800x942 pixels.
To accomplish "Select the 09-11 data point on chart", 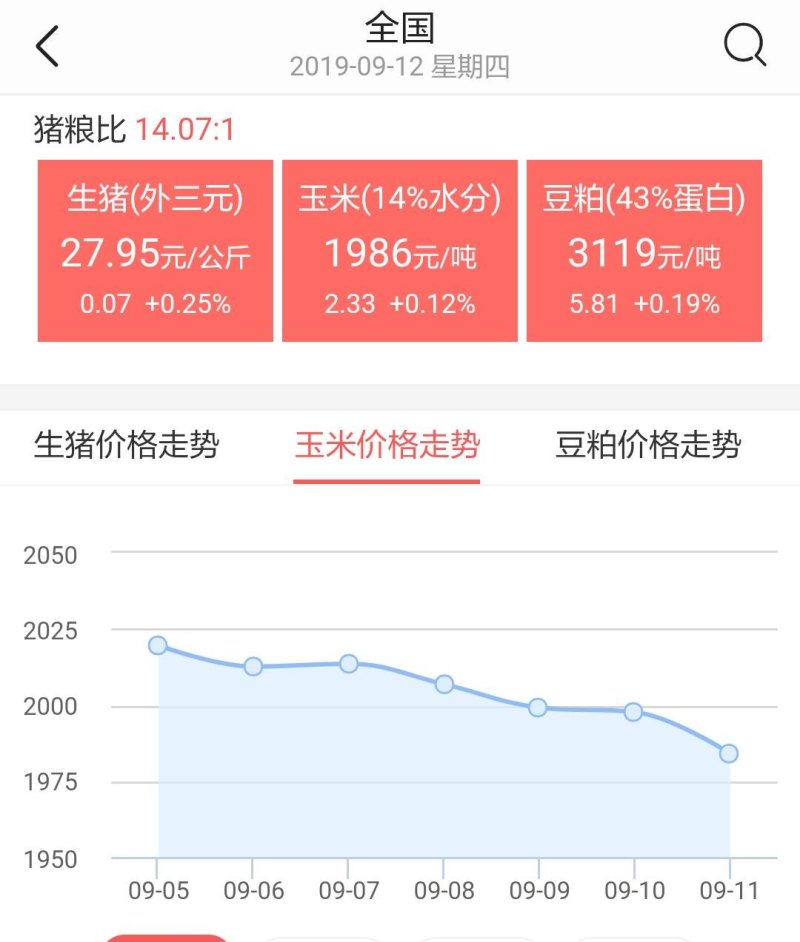I will tap(729, 752).
